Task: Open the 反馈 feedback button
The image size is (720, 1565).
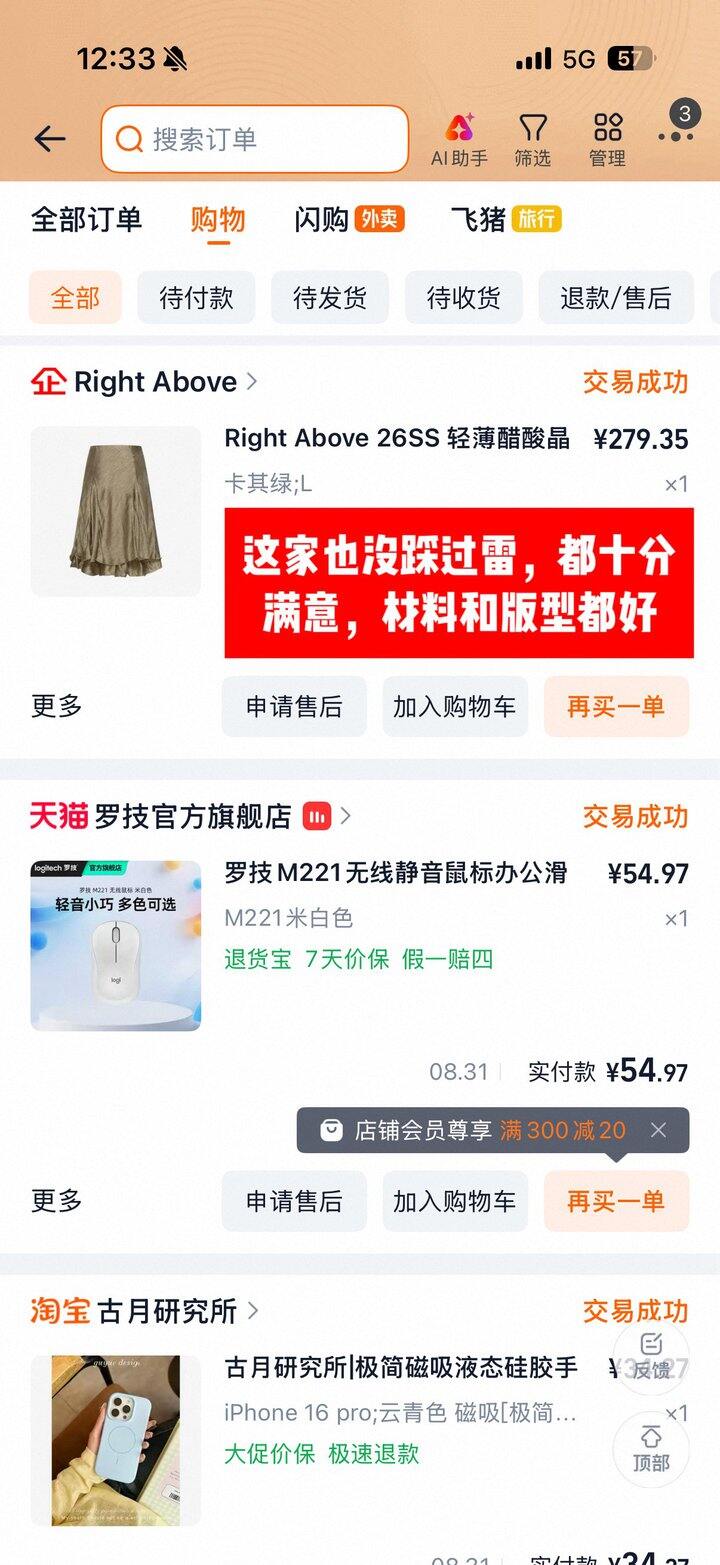Action: (651, 1356)
